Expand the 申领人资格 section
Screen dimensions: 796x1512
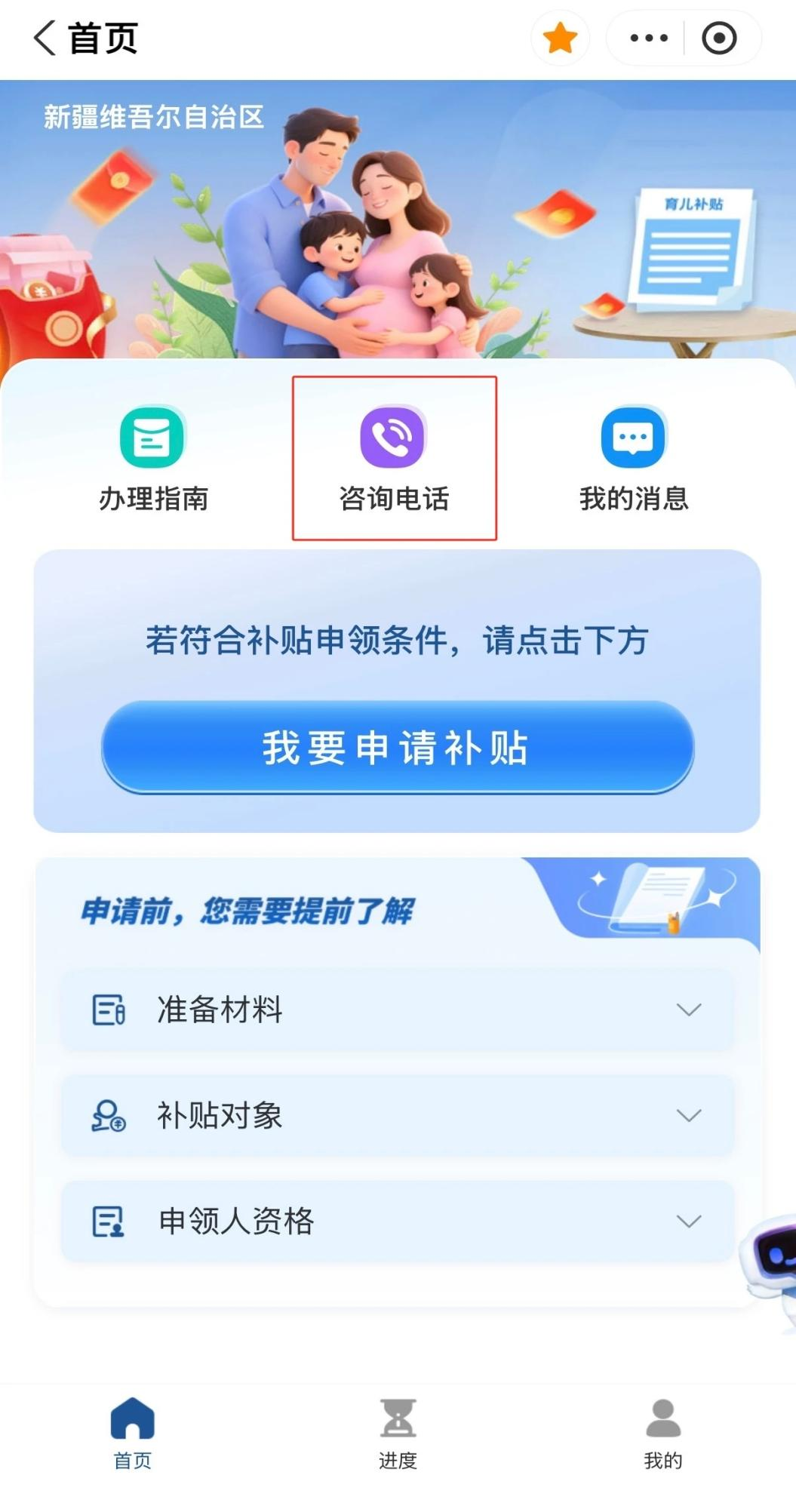(x=398, y=1221)
